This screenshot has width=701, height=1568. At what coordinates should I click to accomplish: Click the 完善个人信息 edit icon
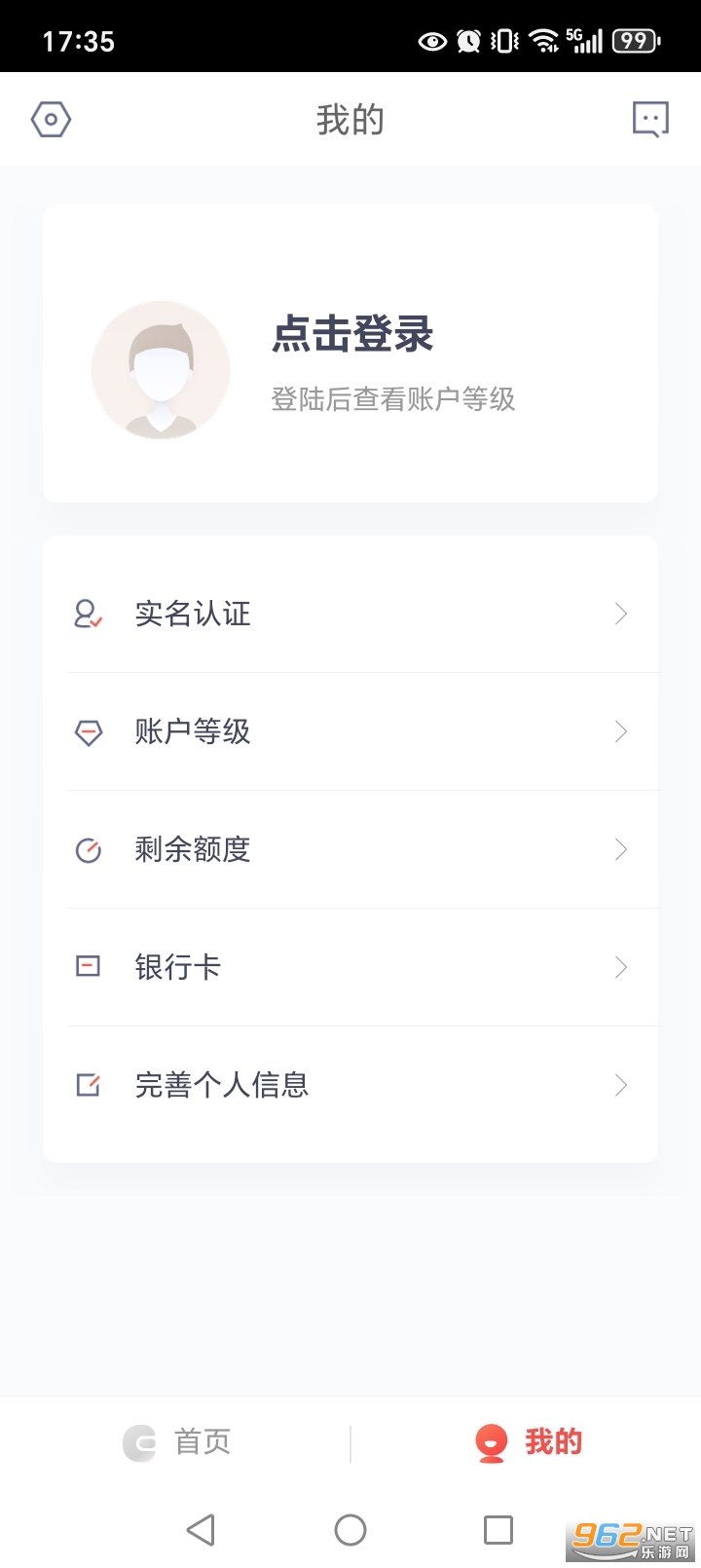88,1085
